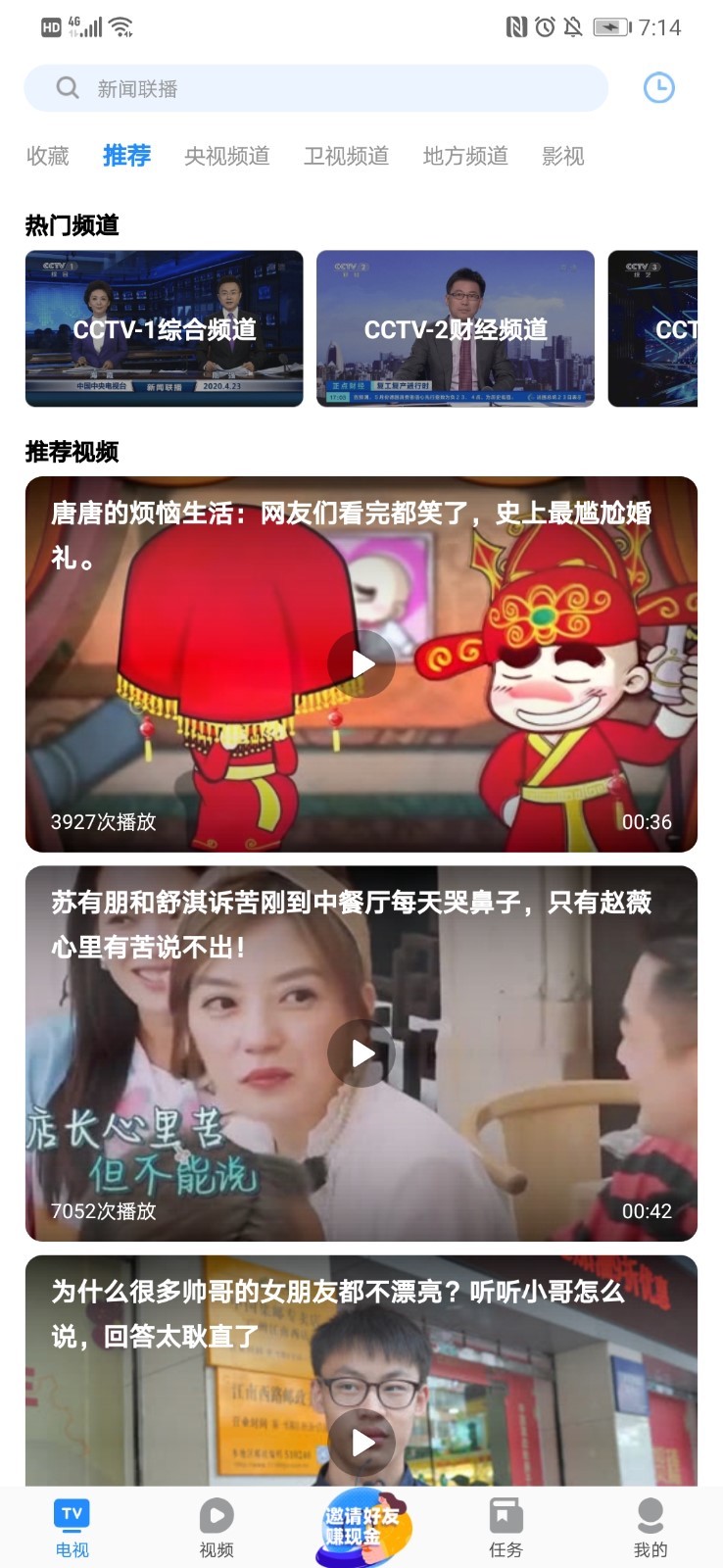Select the 推荐 tab
This screenshot has height=1568, width=723.
tap(126, 156)
